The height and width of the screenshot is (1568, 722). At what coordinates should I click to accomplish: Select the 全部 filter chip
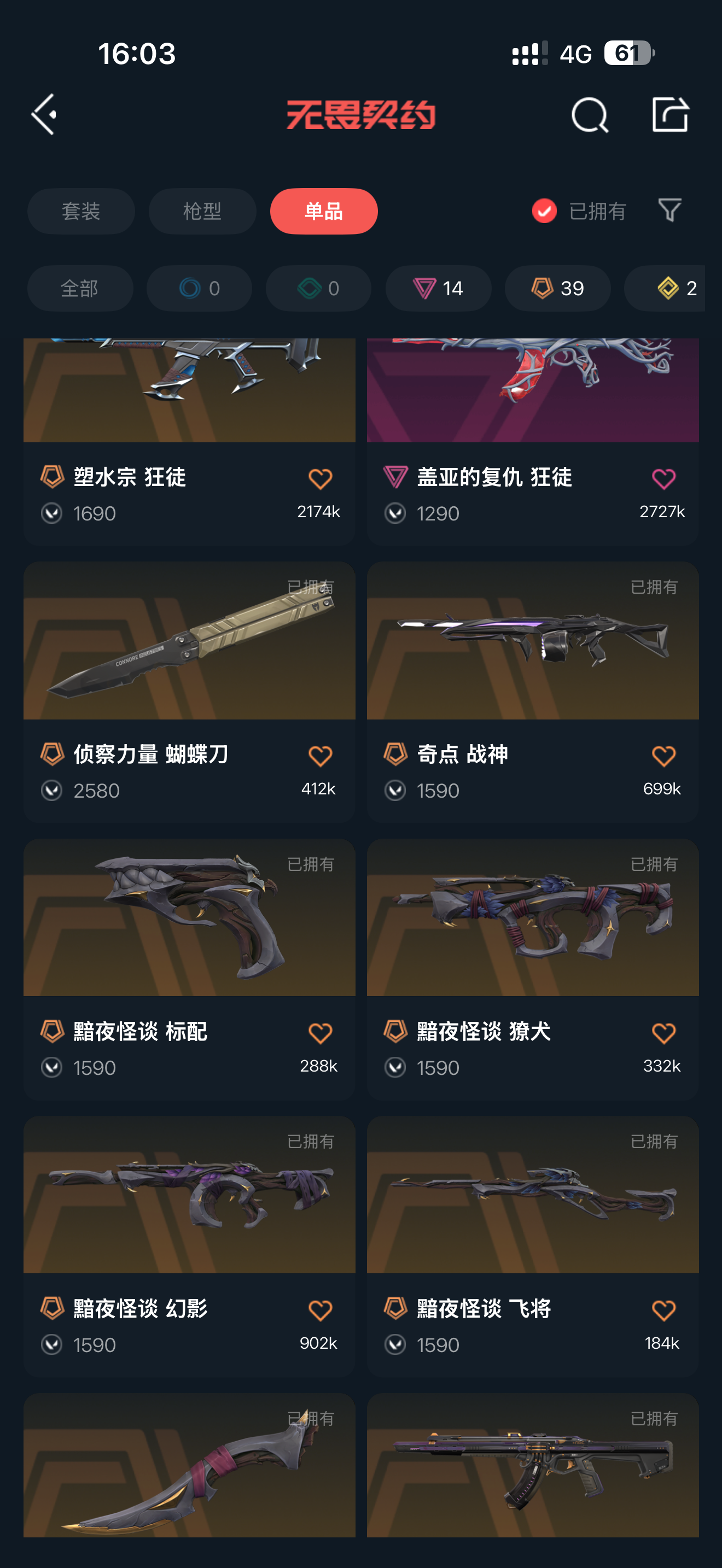pyautogui.click(x=80, y=288)
